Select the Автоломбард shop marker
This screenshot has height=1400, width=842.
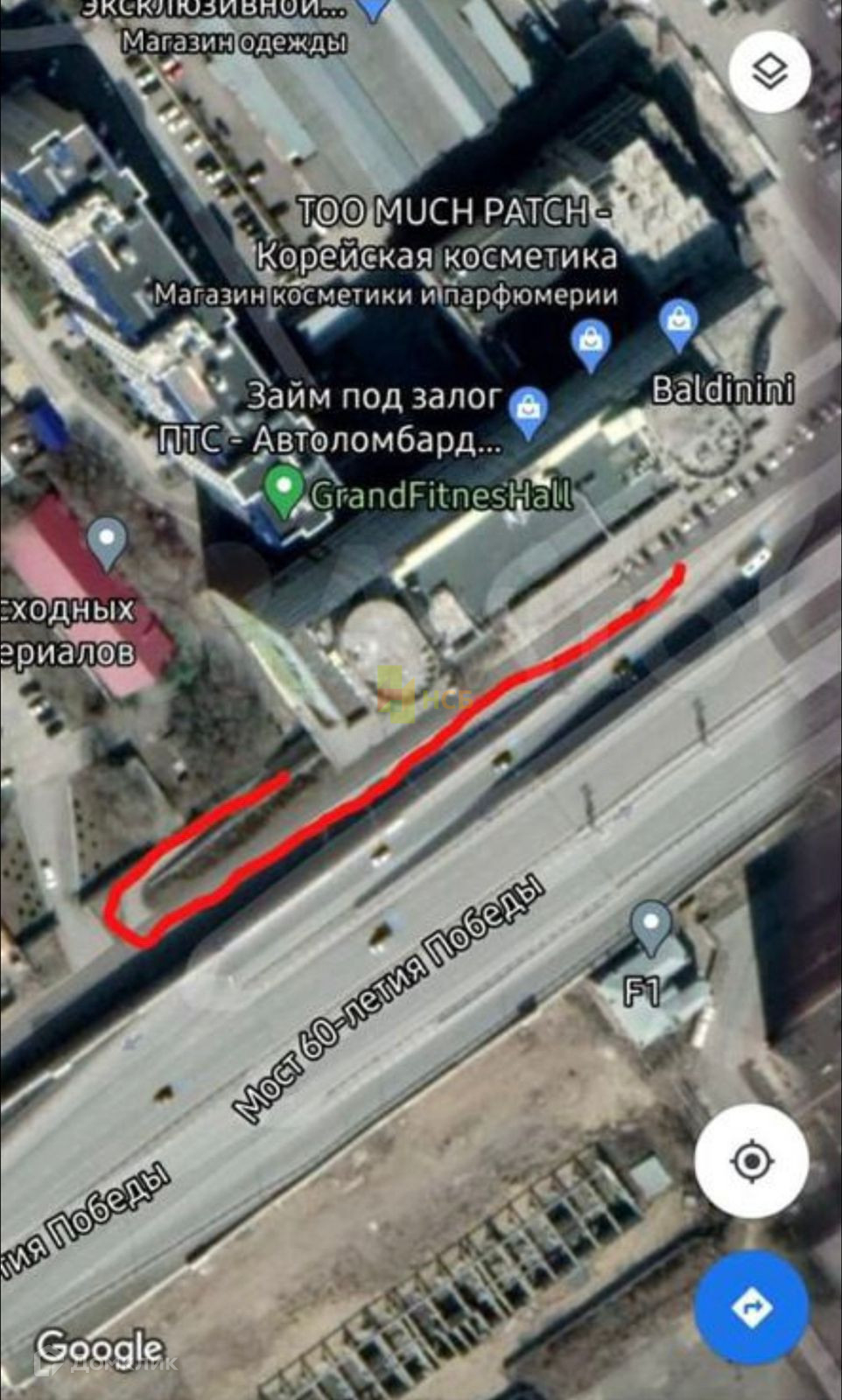(528, 411)
